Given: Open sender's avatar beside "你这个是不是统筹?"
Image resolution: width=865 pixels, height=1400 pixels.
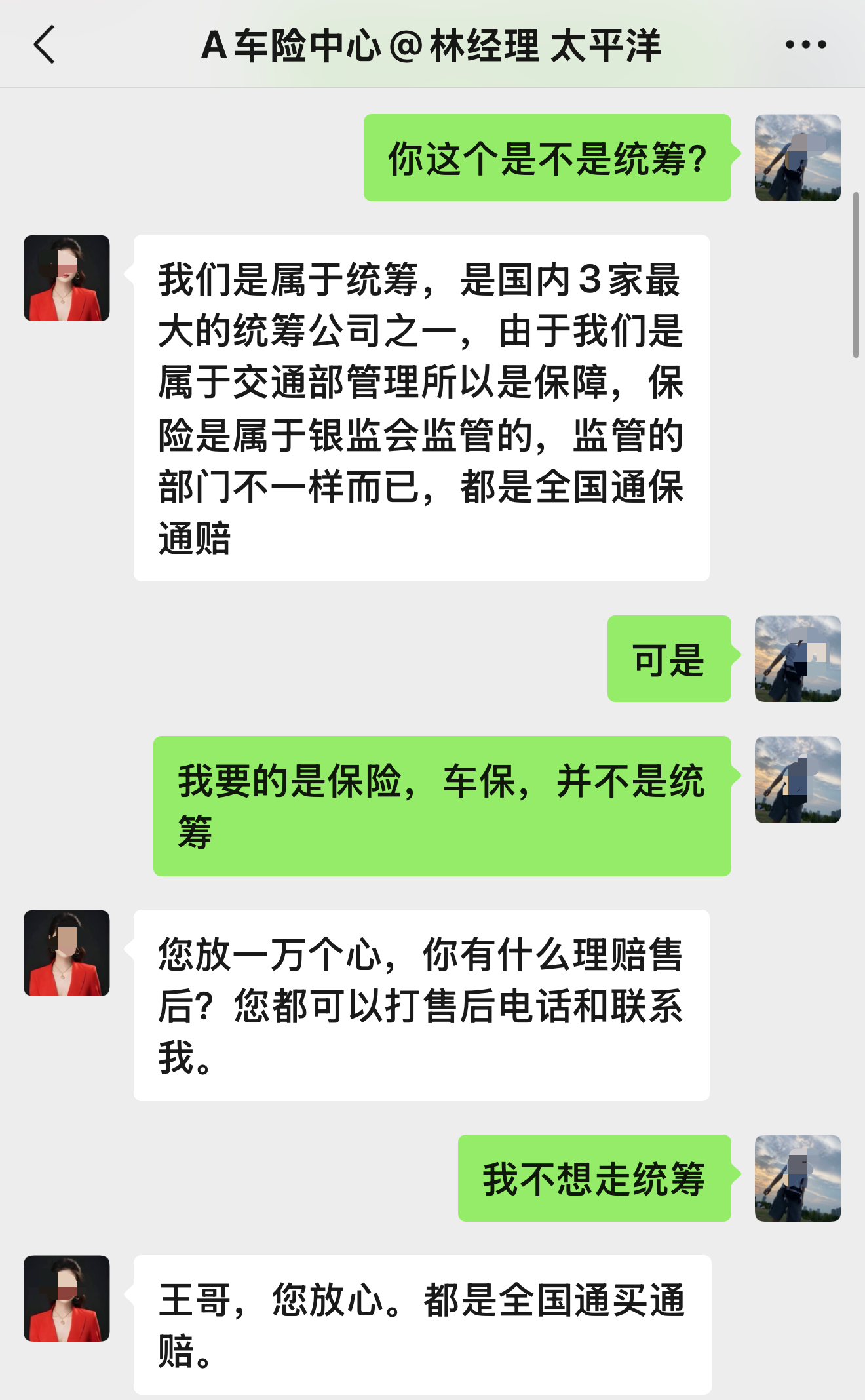Looking at the screenshot, I should click(x=798, y=158).
